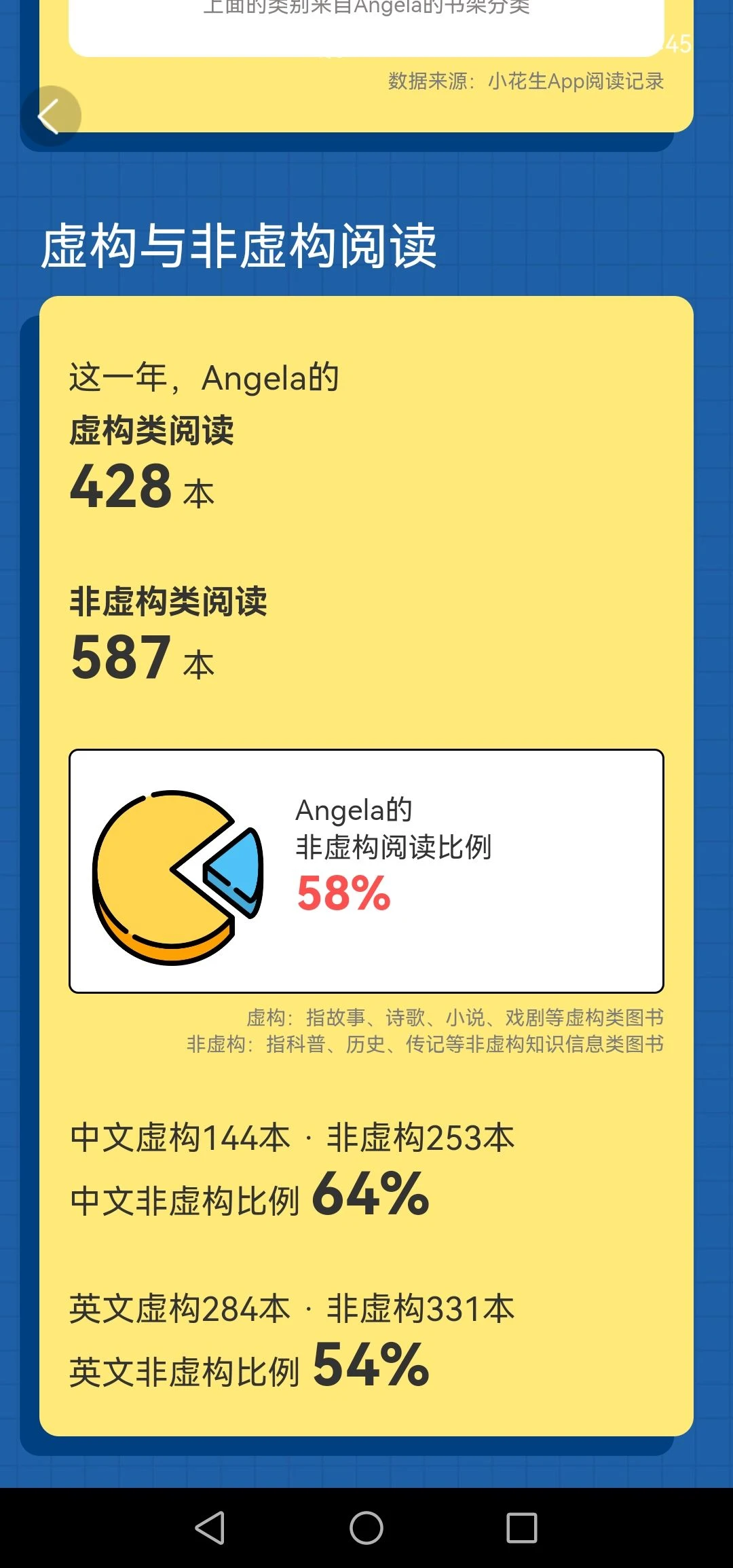Tap the system back button
The width and height of the screenshot is (733, 1568).
pyautogui.click(x=210, y=1528)
